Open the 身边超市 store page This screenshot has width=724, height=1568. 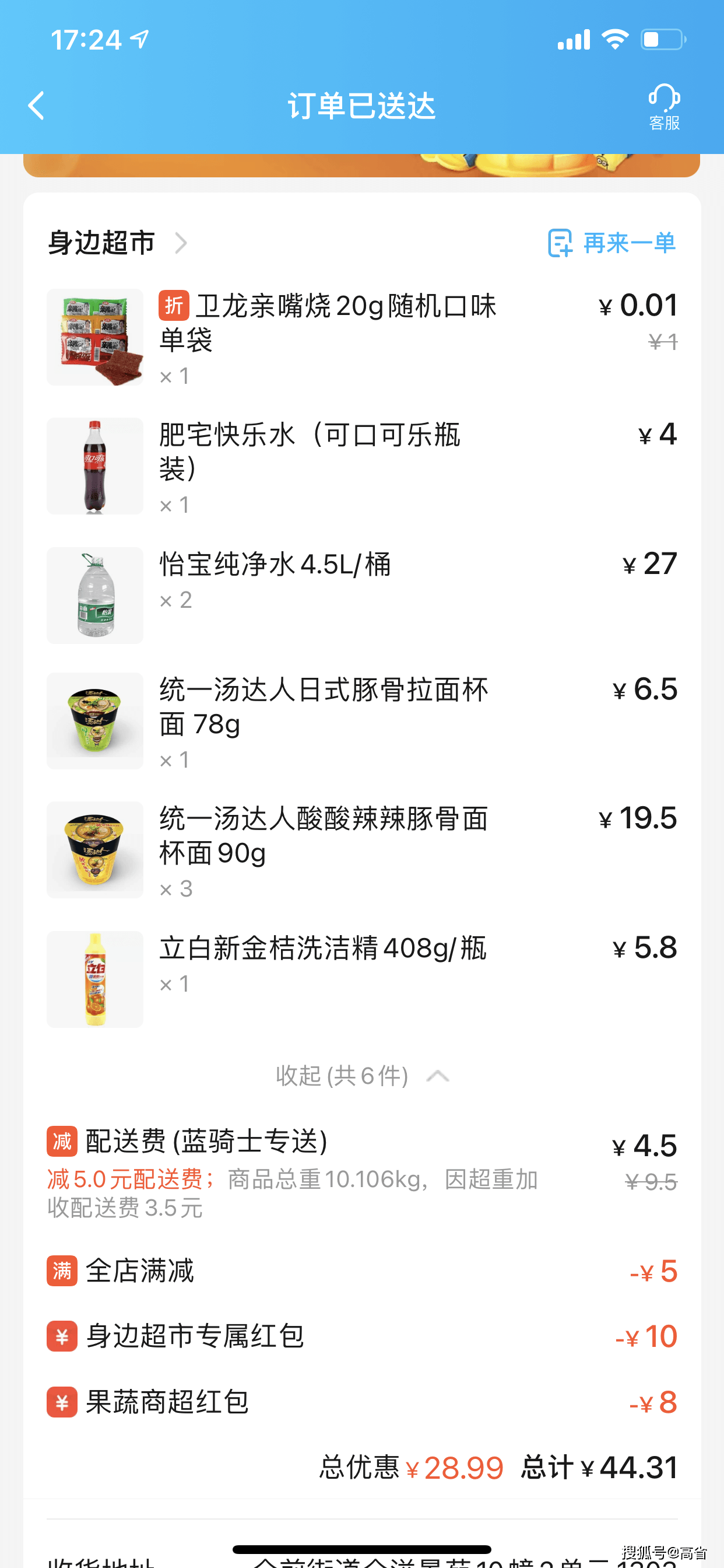point(117,243)
